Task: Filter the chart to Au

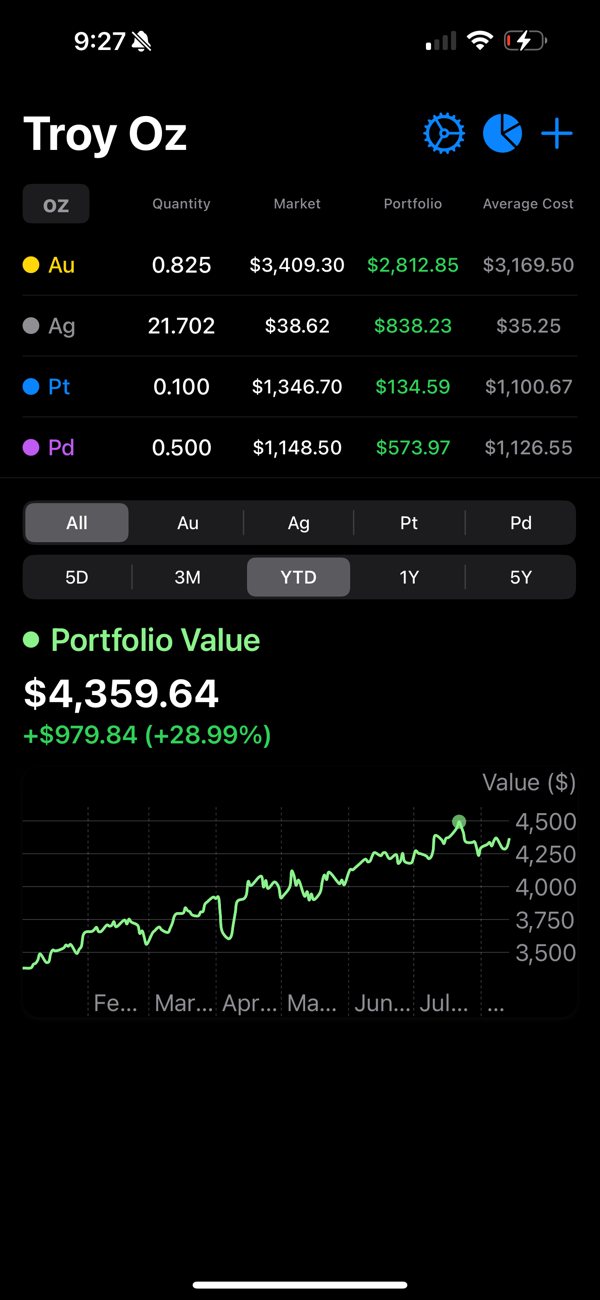Action: point(188,523)
